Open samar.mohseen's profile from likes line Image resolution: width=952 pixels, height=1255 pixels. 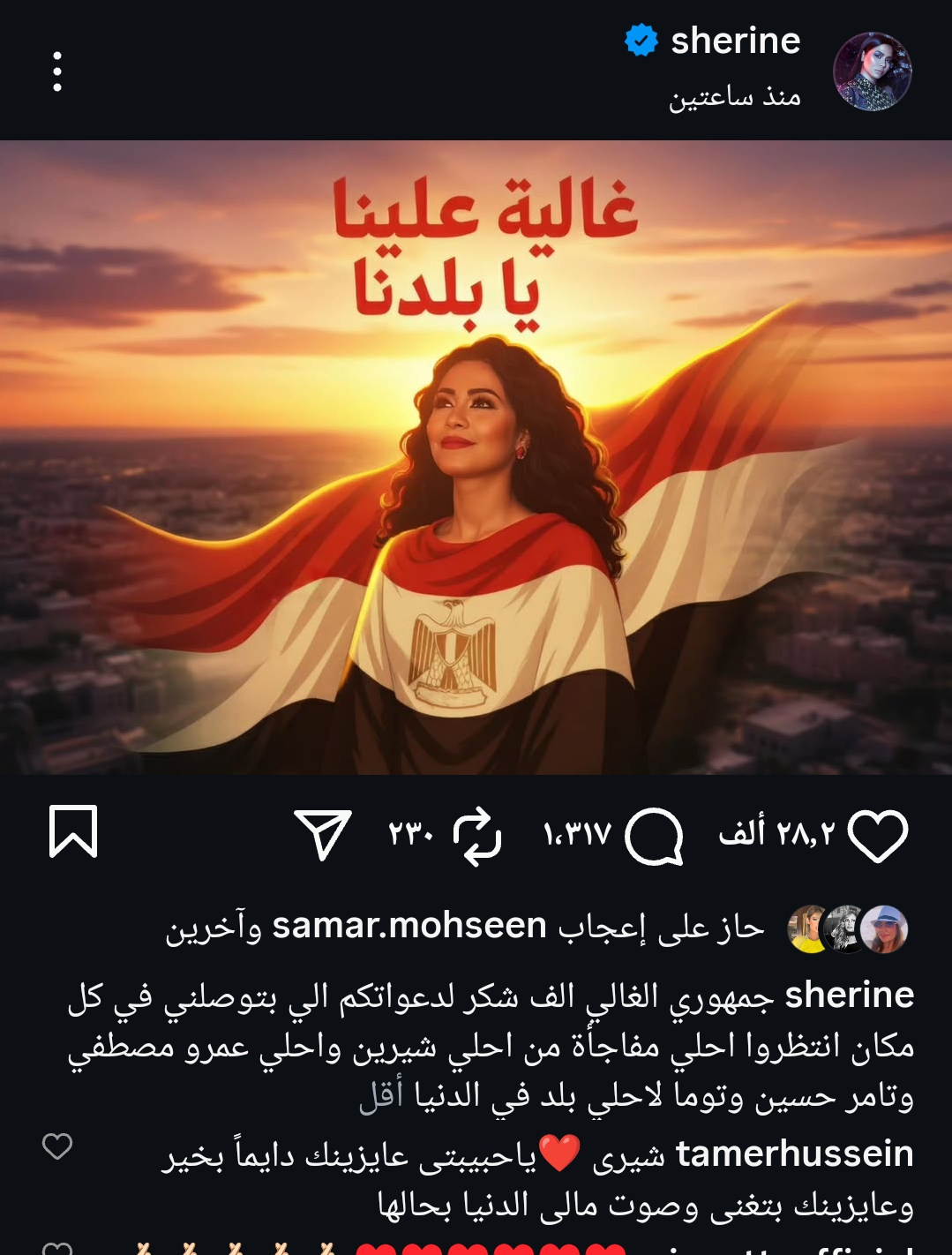[409, 926]
